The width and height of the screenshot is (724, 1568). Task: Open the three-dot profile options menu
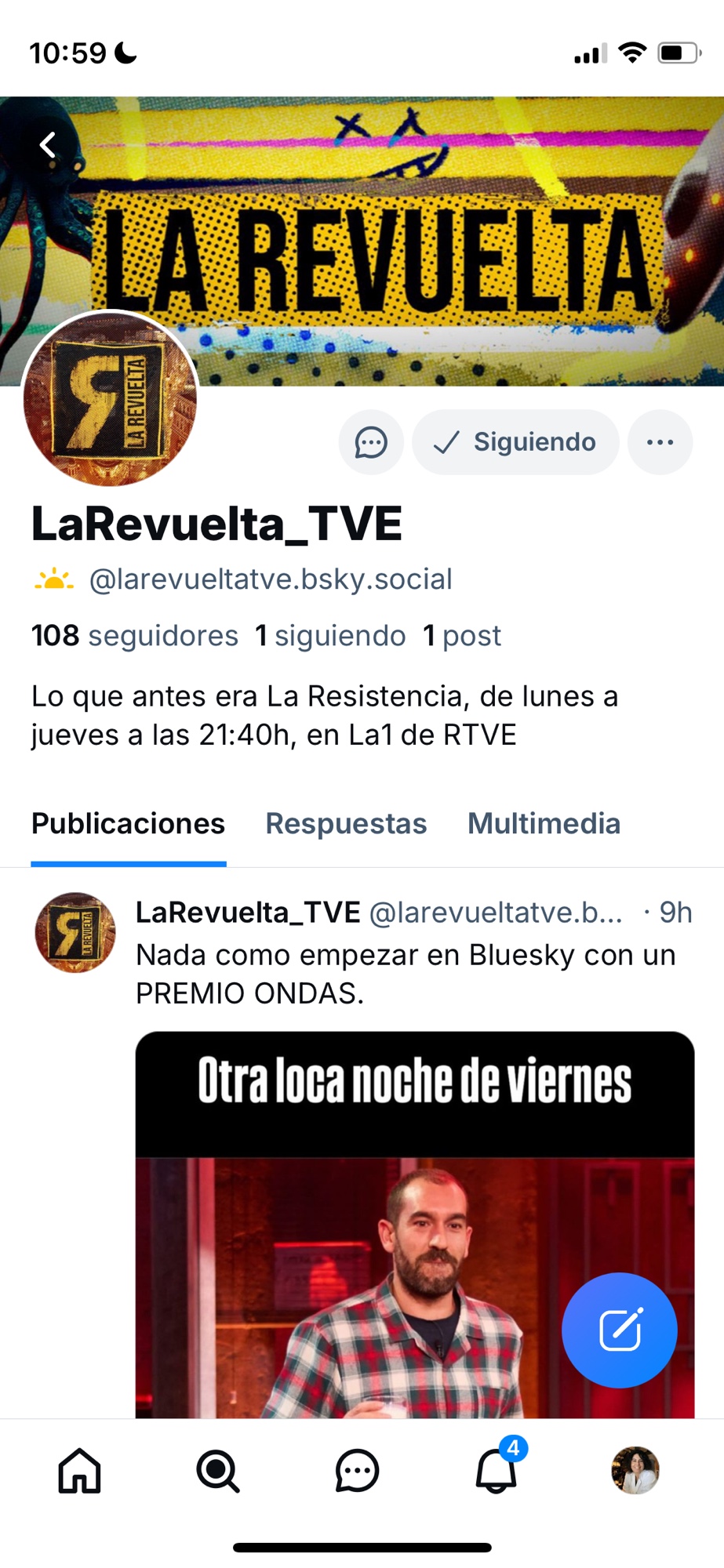660,442
